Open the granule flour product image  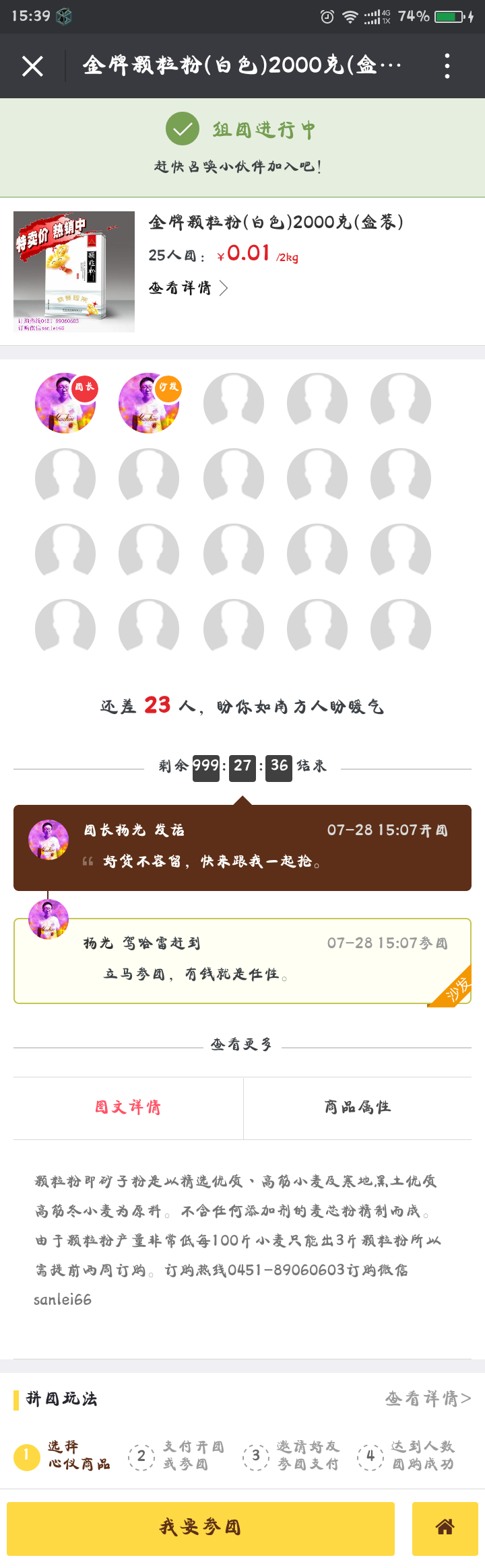coord(74,272)
